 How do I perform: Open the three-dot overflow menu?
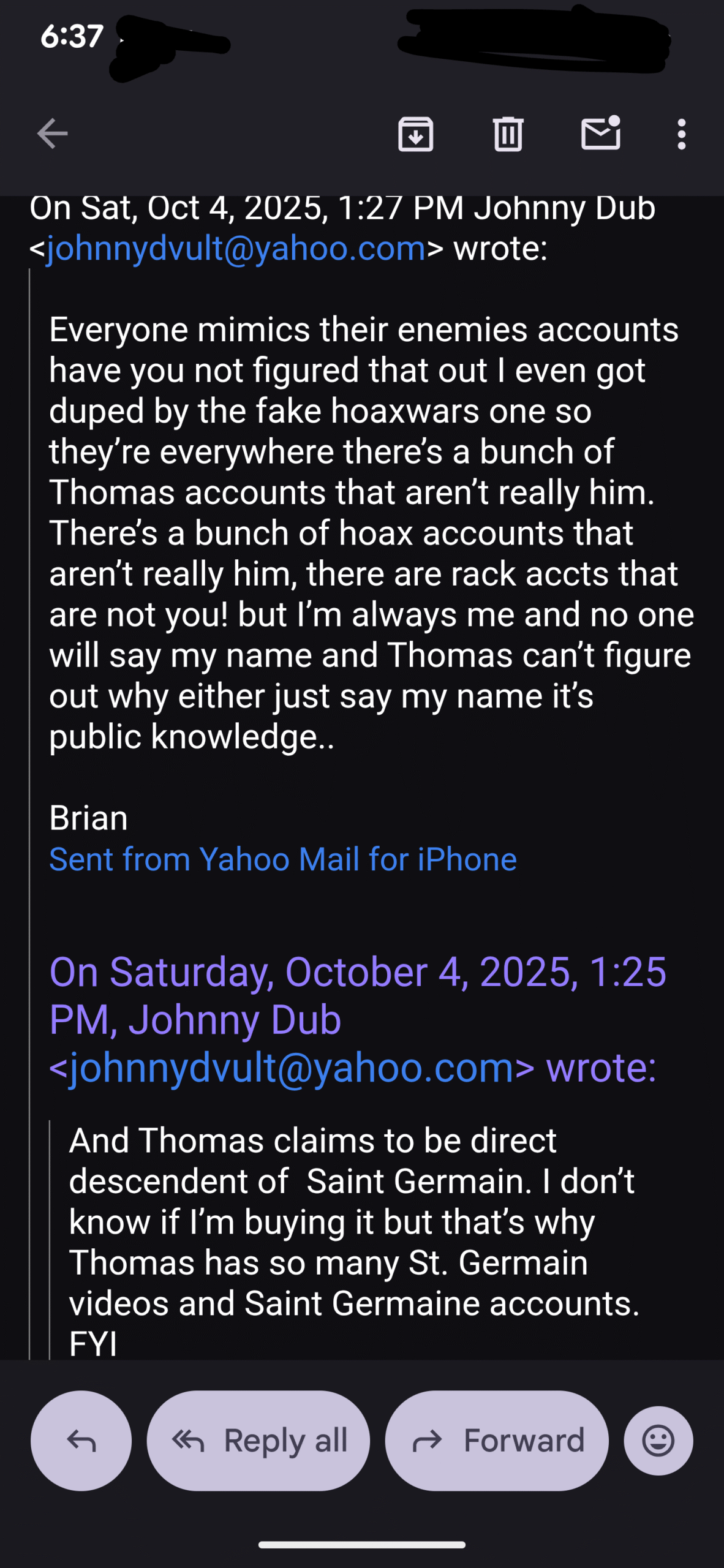pos(681,134)
